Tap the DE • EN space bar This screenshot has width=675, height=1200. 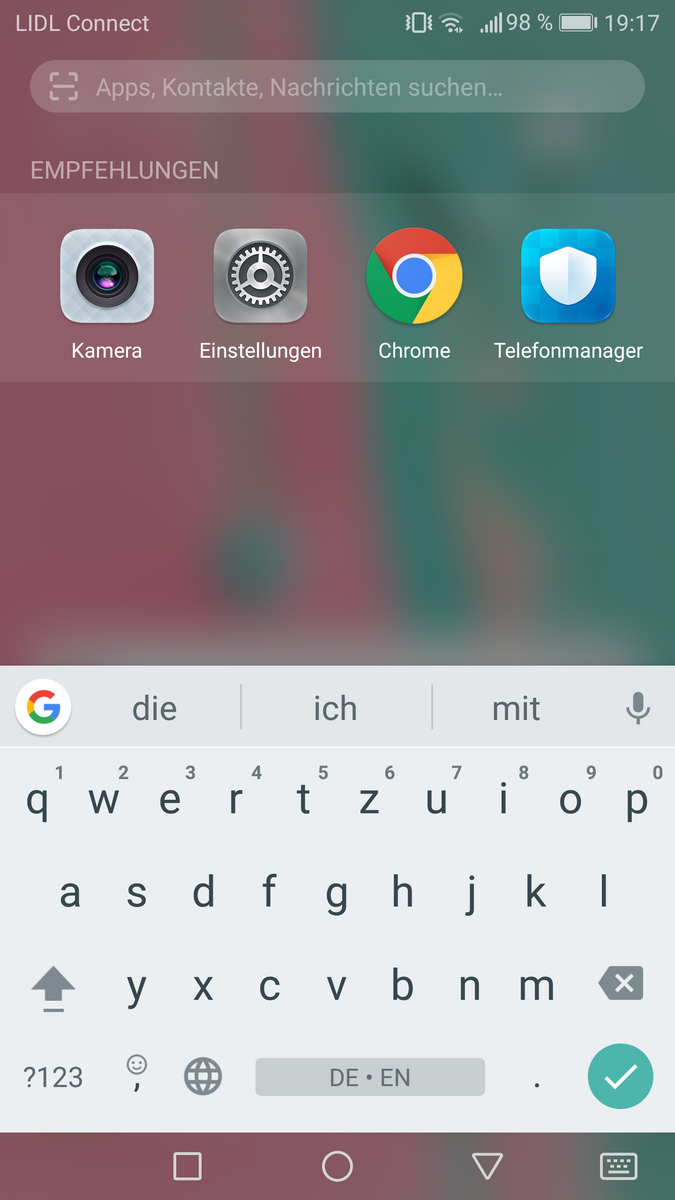[370, 1077]
